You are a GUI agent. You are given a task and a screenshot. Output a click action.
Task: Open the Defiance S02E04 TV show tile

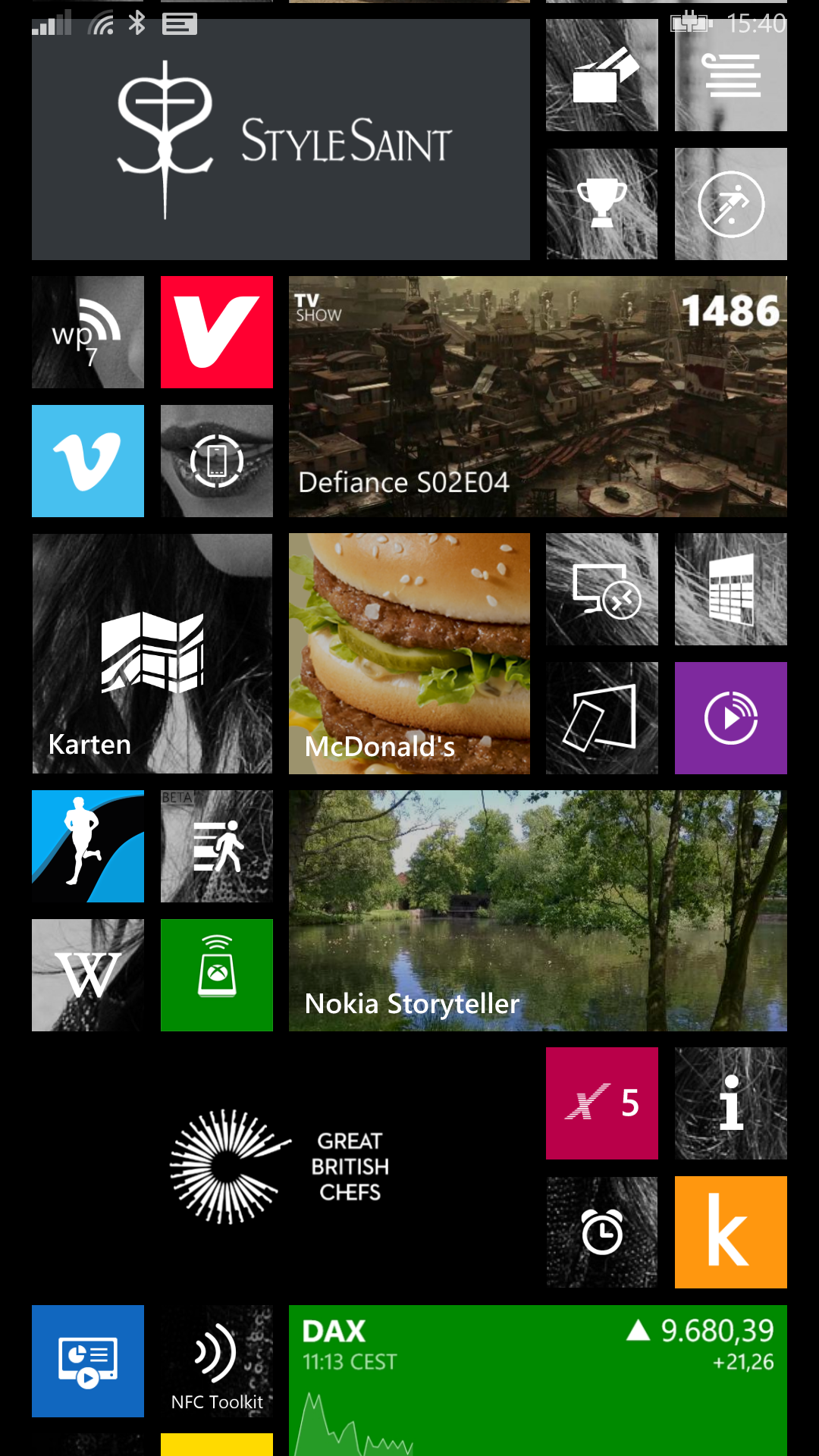pos(538,397)
